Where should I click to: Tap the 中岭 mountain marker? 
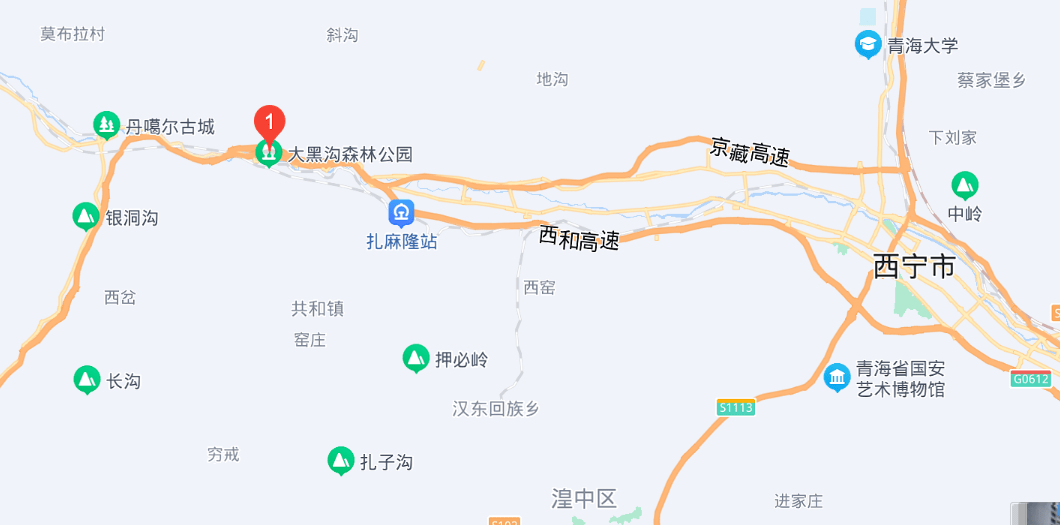(x=965, y=185)
